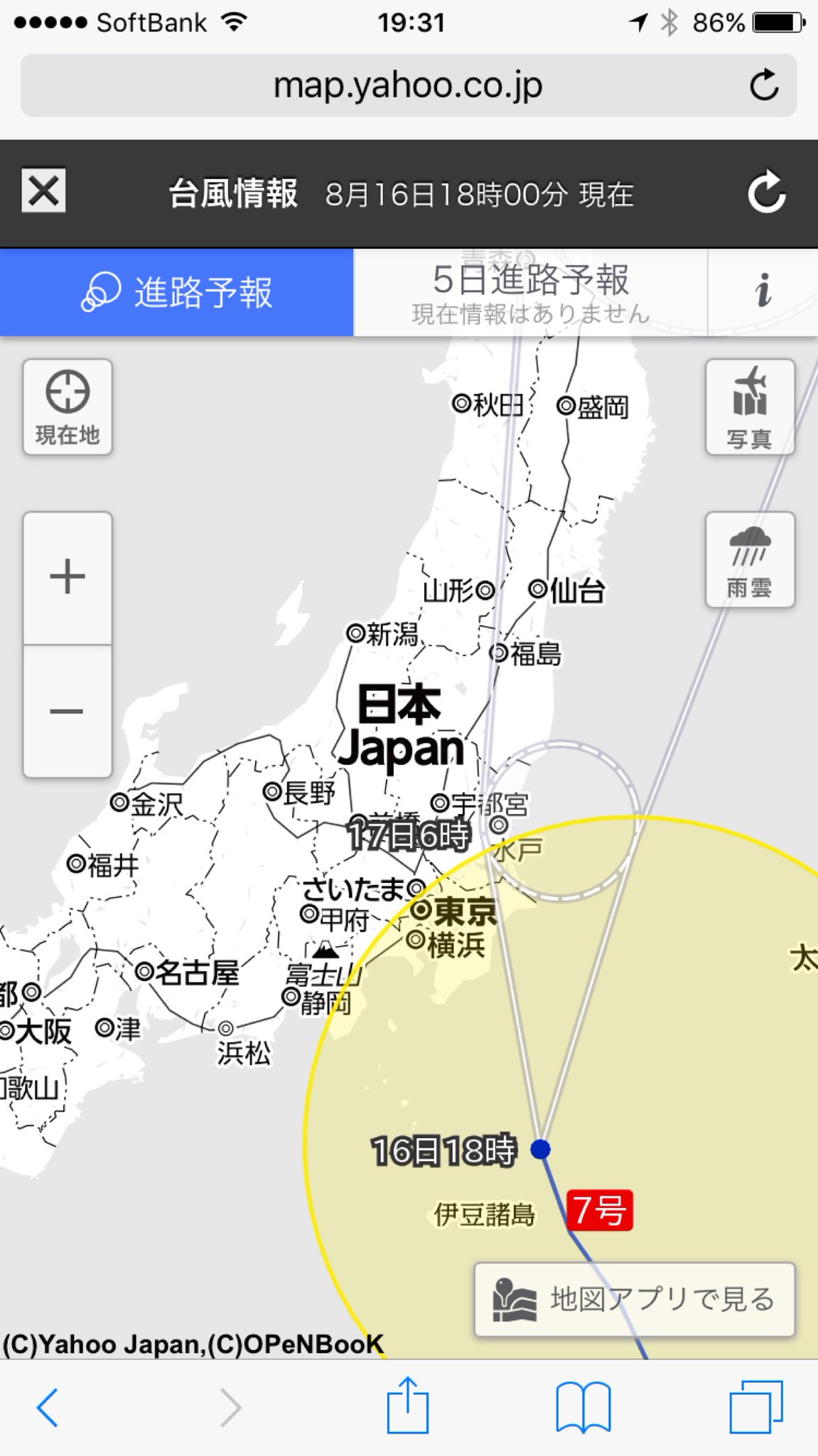The height and width of the screenshot is (1456, 818).
Task: Select the 進路予報 tab
Action: coord(176,292)
